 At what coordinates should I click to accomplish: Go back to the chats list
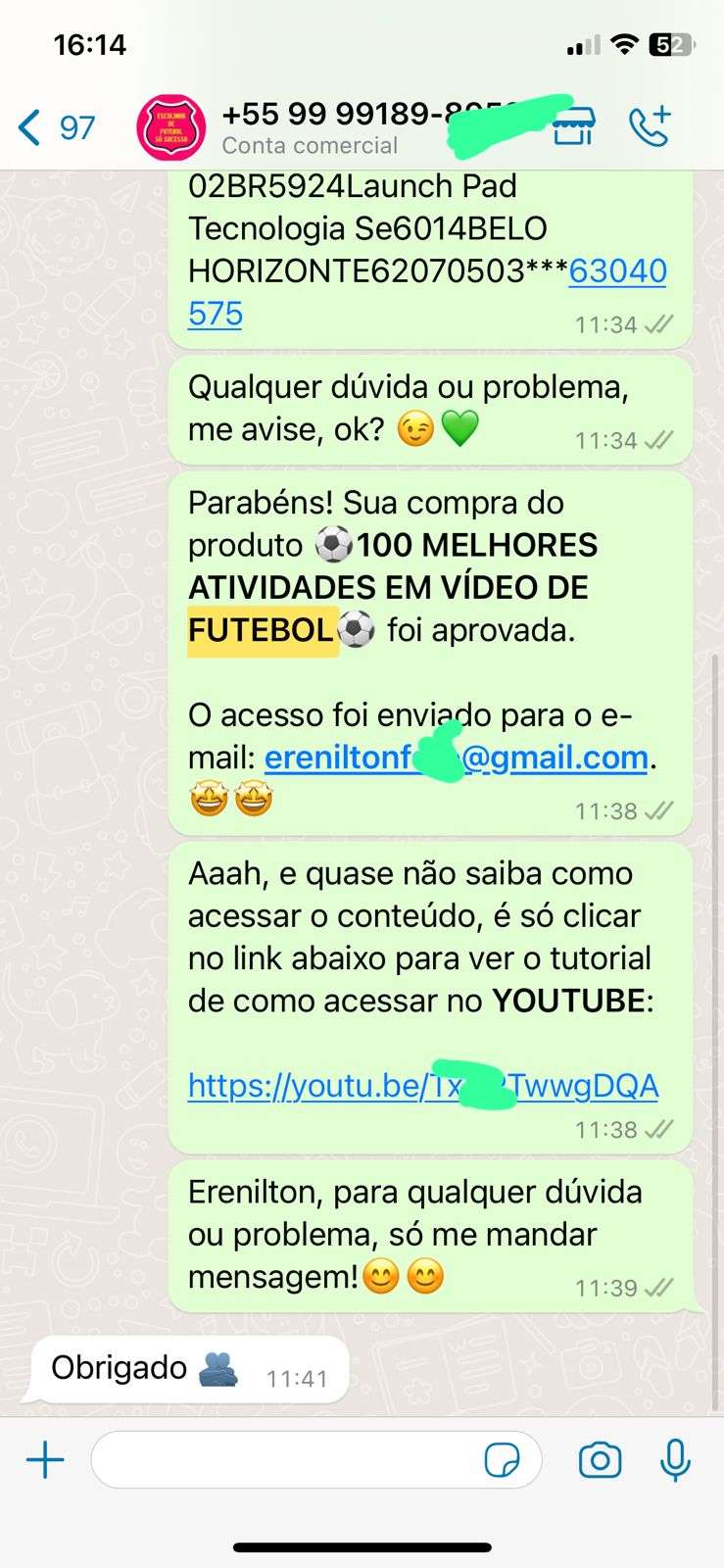[55, 127]
